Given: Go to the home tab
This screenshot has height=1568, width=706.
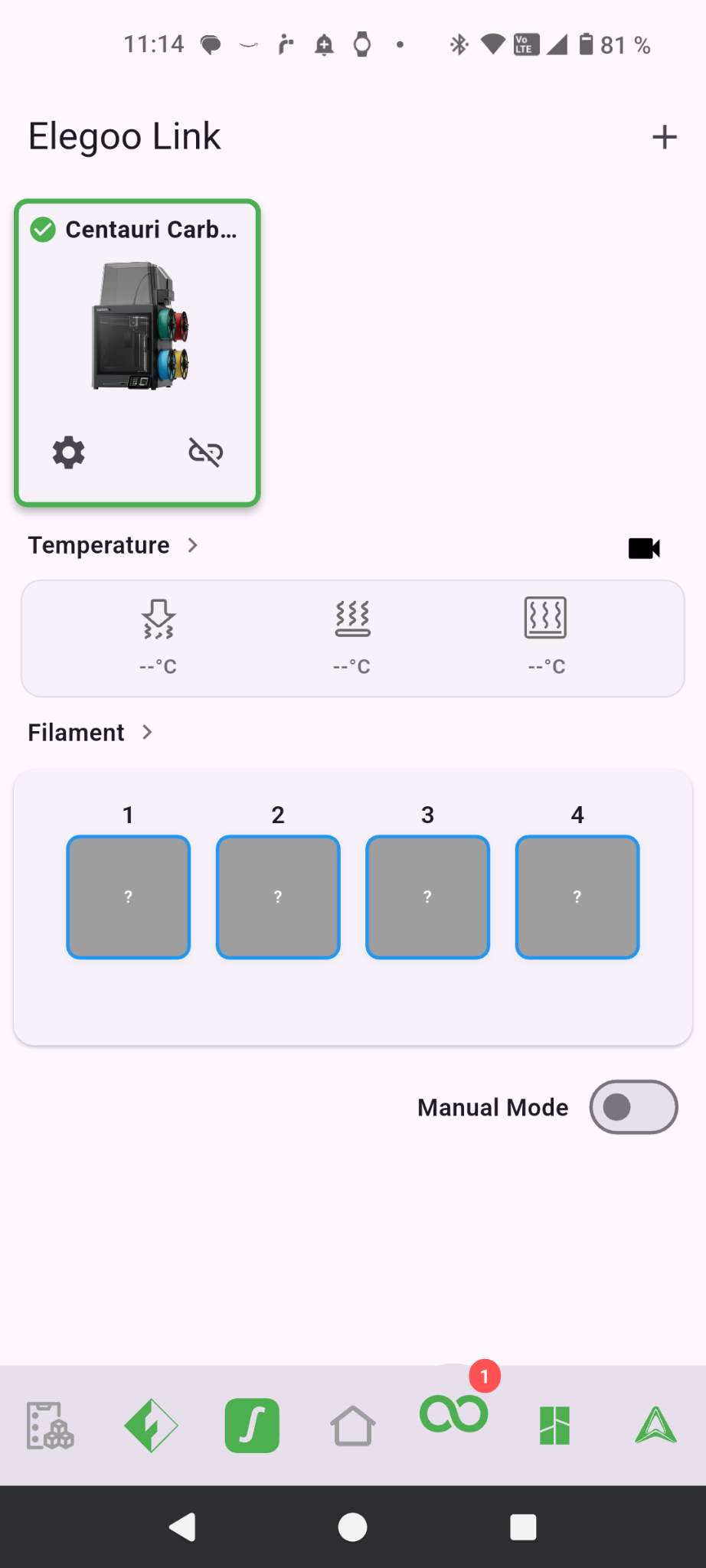Looking at the screenshot, I should coord(353,1426).
